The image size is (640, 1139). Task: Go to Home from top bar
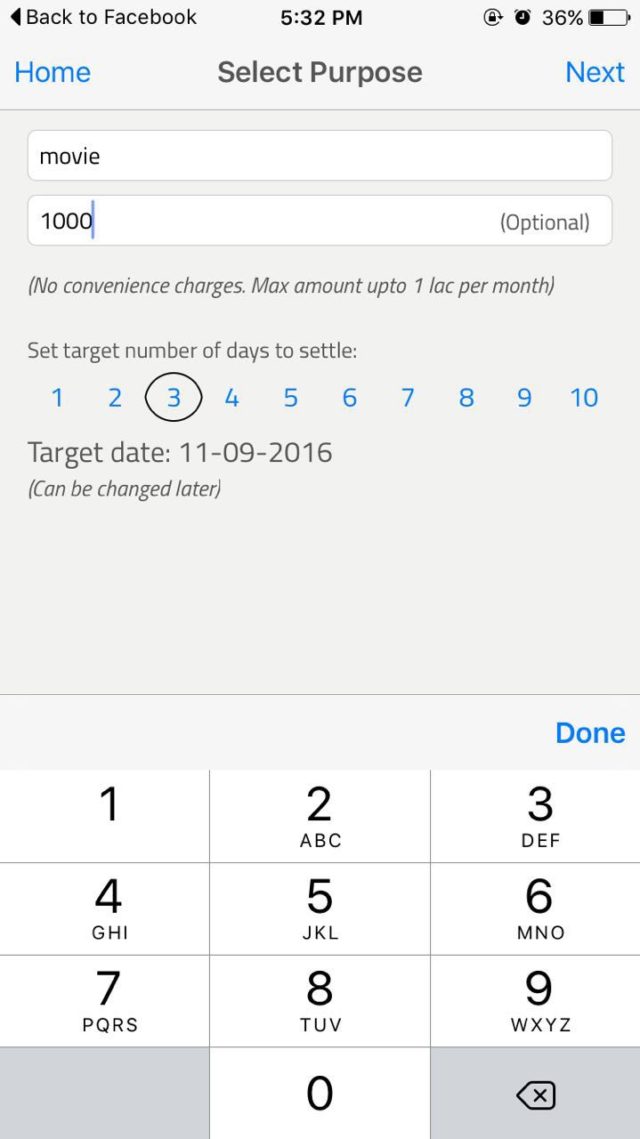52,72
